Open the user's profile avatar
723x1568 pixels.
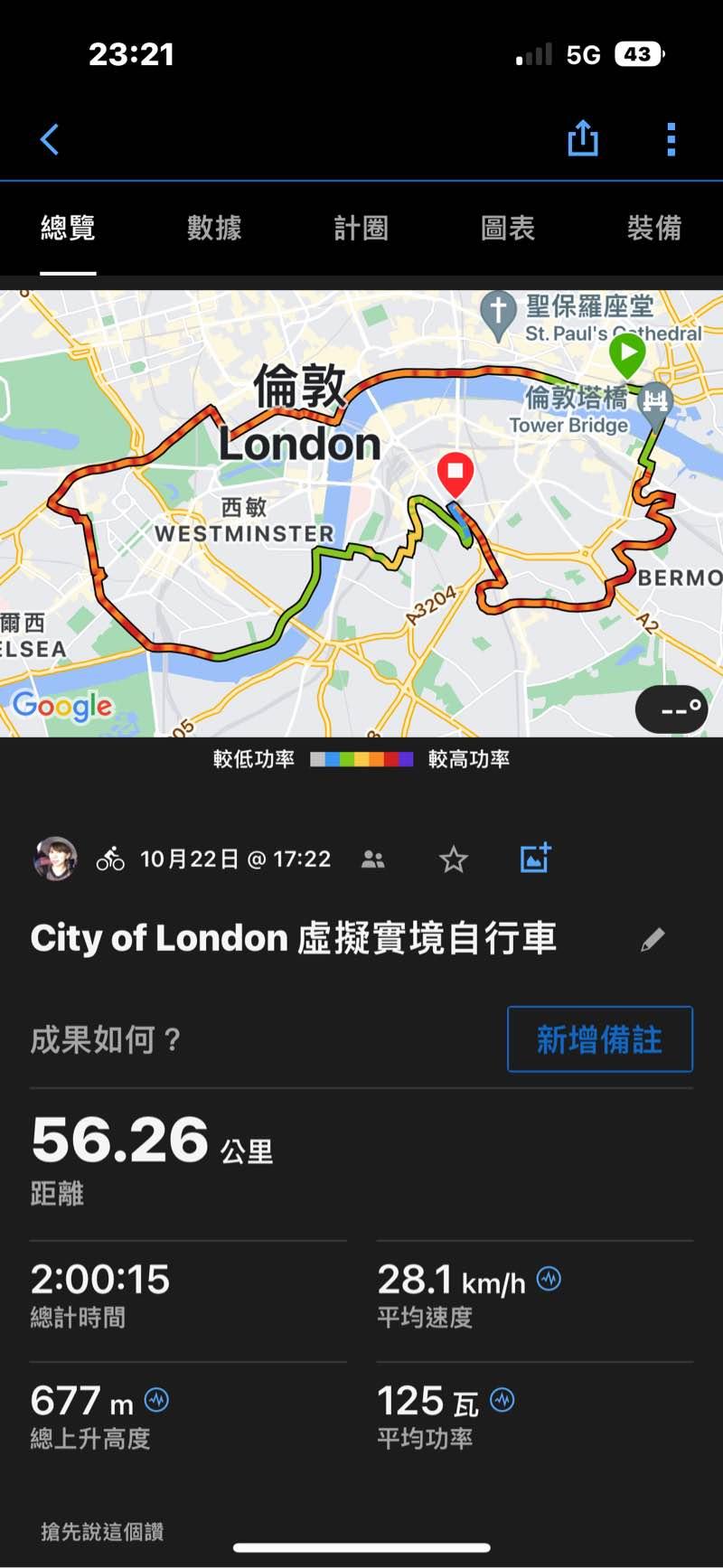point(55,859)
